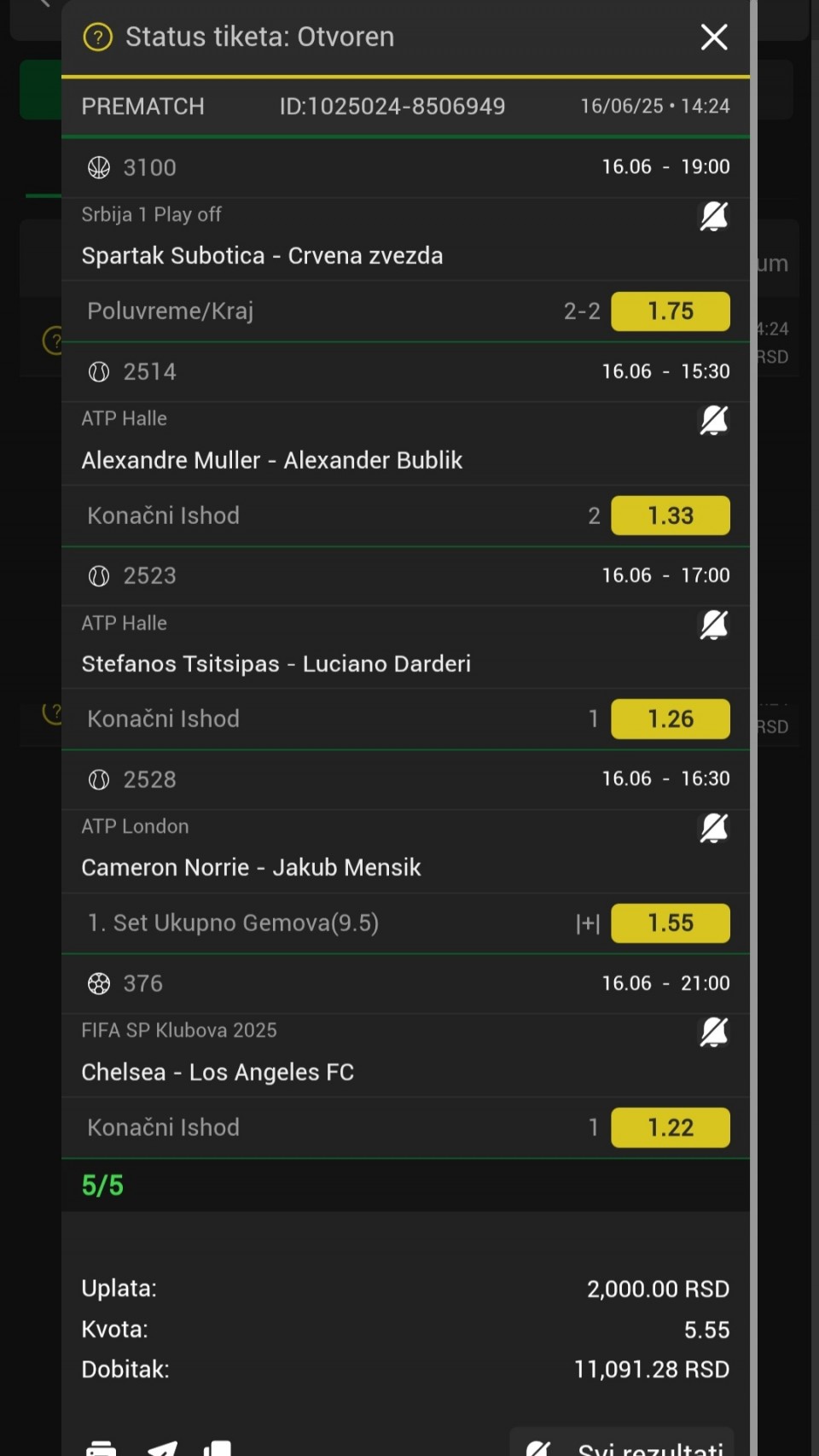819x1456 pixels.
Task: Tap the Svi rezultati button
Action: [x=623, y=1446]
